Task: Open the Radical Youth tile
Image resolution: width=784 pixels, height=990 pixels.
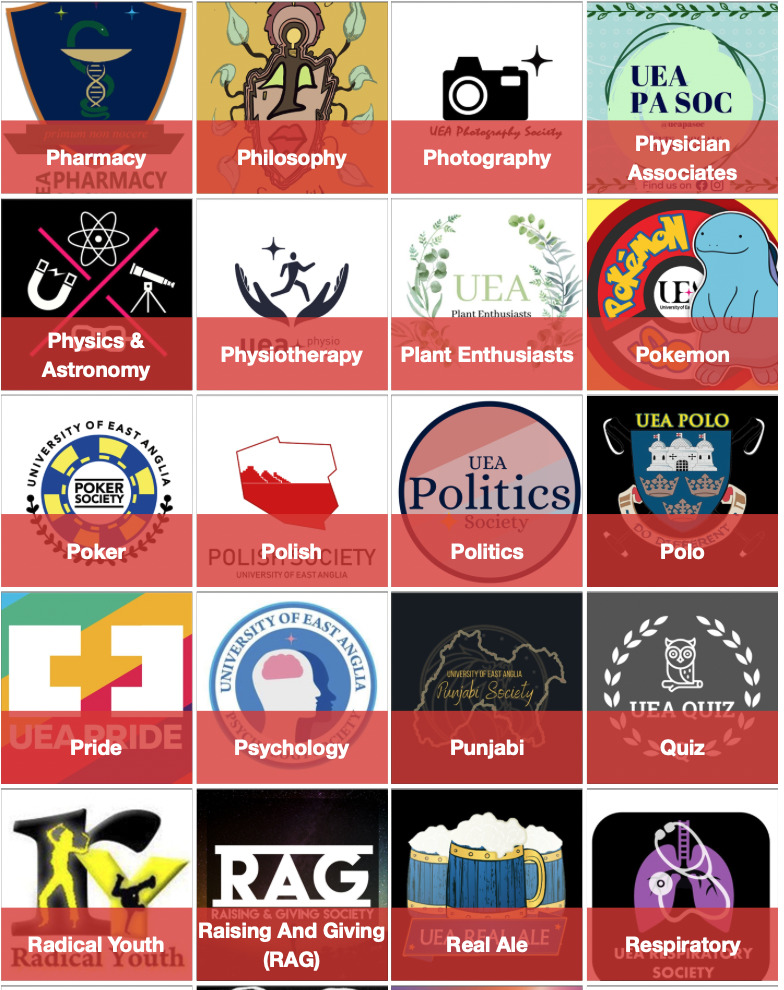Action: [x=96, y=884]
